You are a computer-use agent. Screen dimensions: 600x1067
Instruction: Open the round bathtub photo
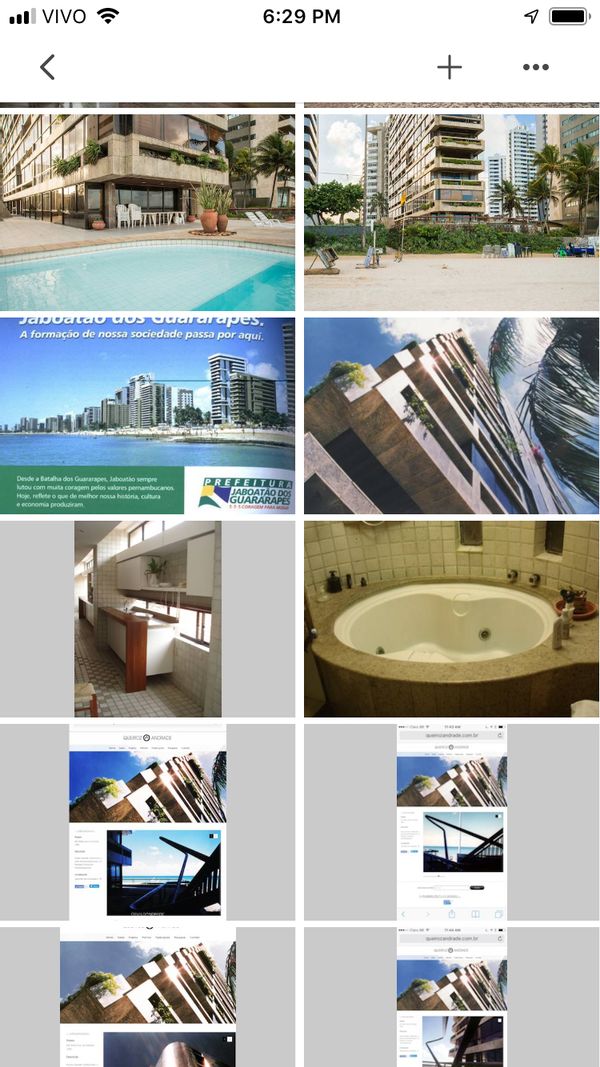click(x=451, y=618)
